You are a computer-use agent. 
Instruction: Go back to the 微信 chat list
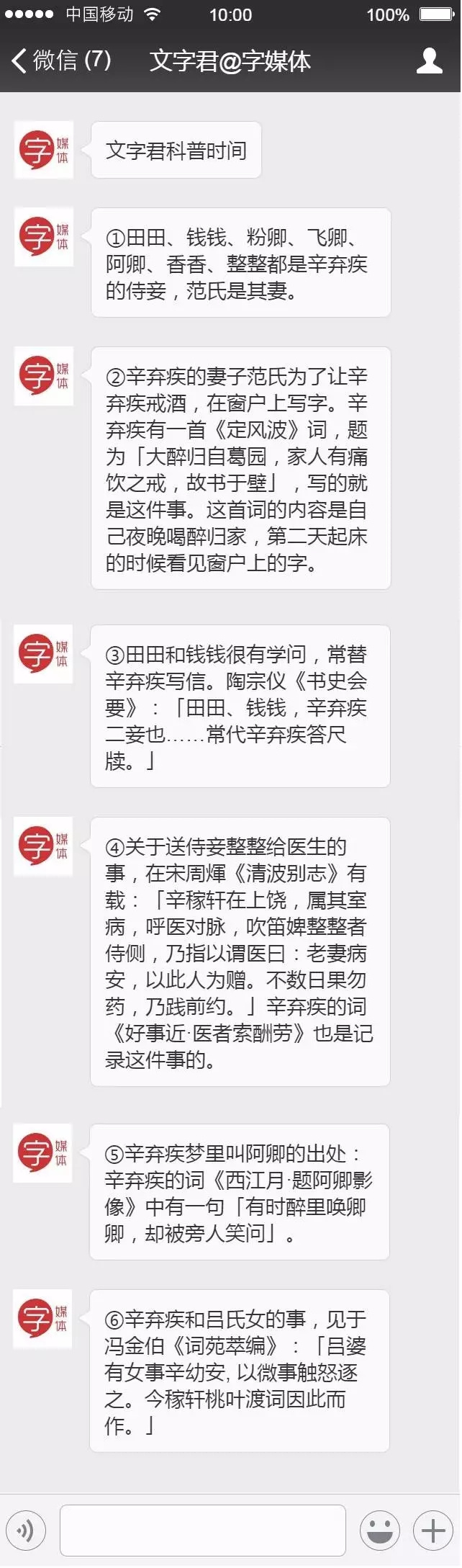61,61
